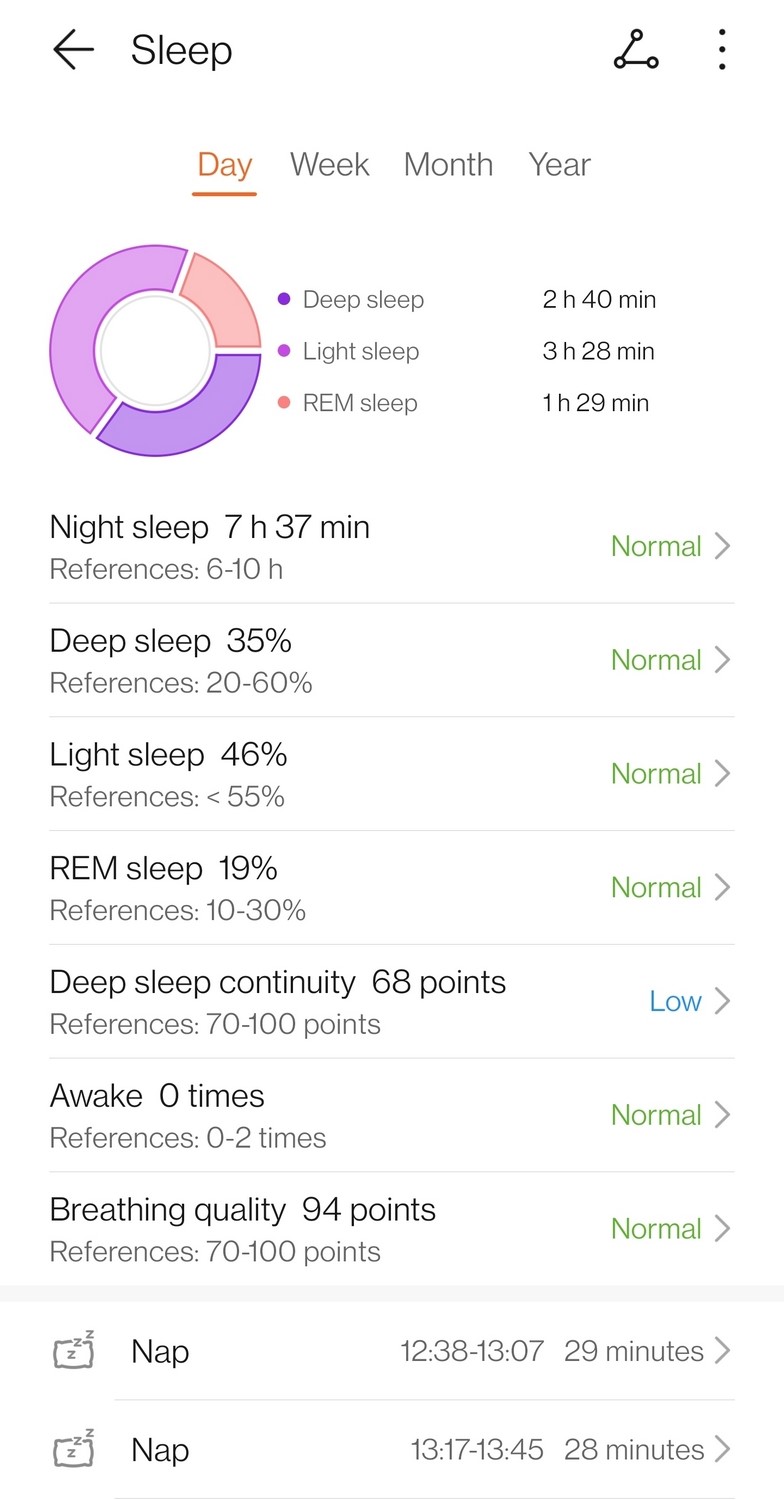Switch to the Week tab
This screenshot has width=784, height=1500.
click(x=329, y=165)
